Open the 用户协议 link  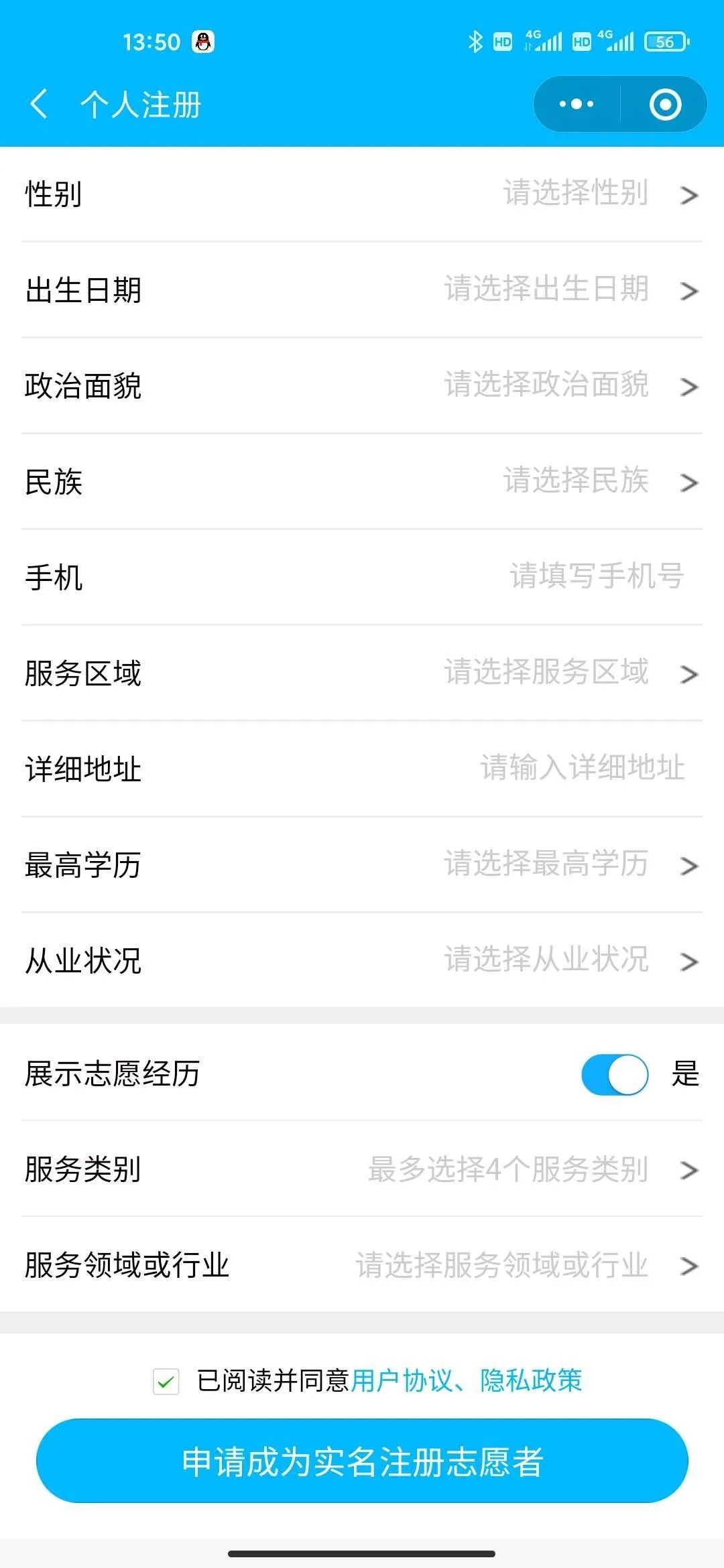point(402,1381)
